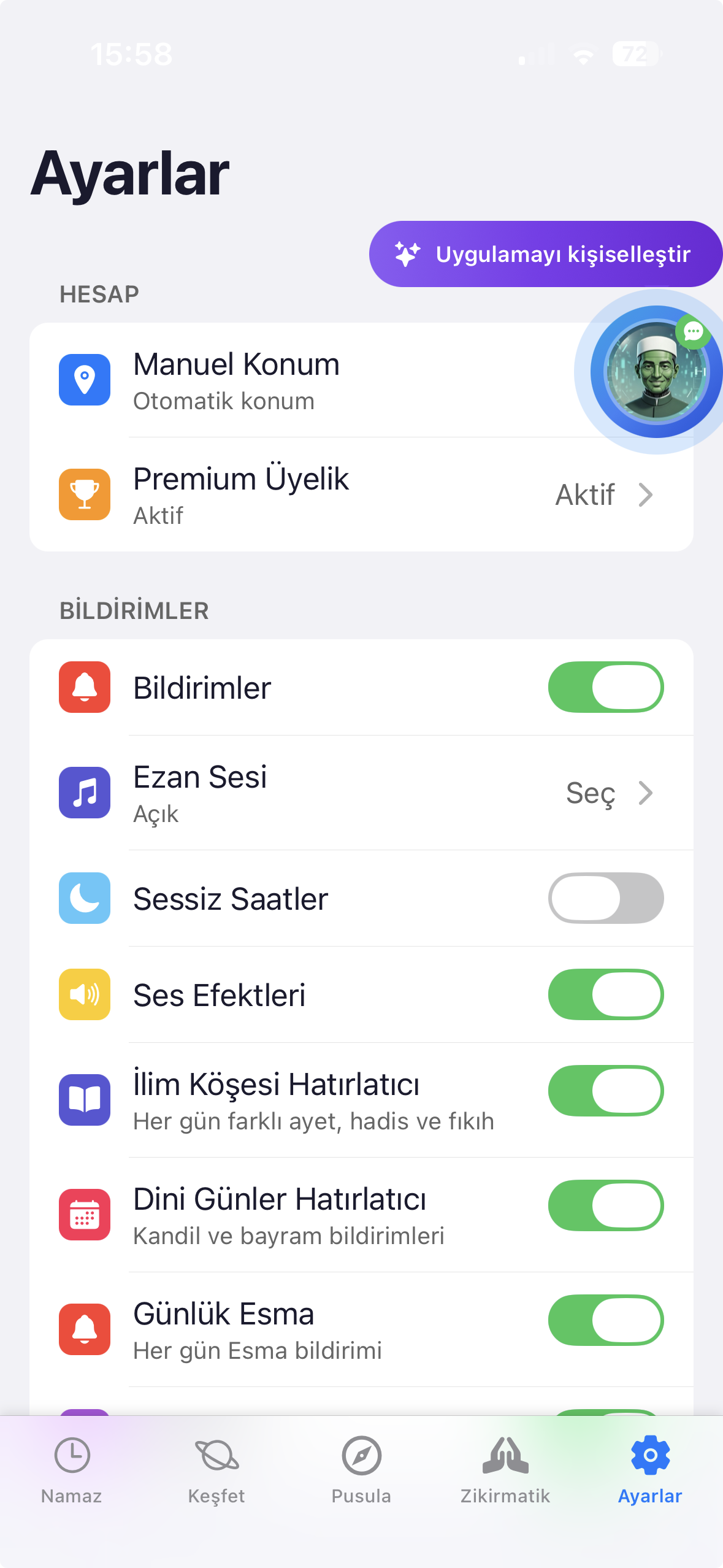The image size is (723, 1568).
Task: Click the Sessiz Saatler moon icon
Action: point(84,898)
